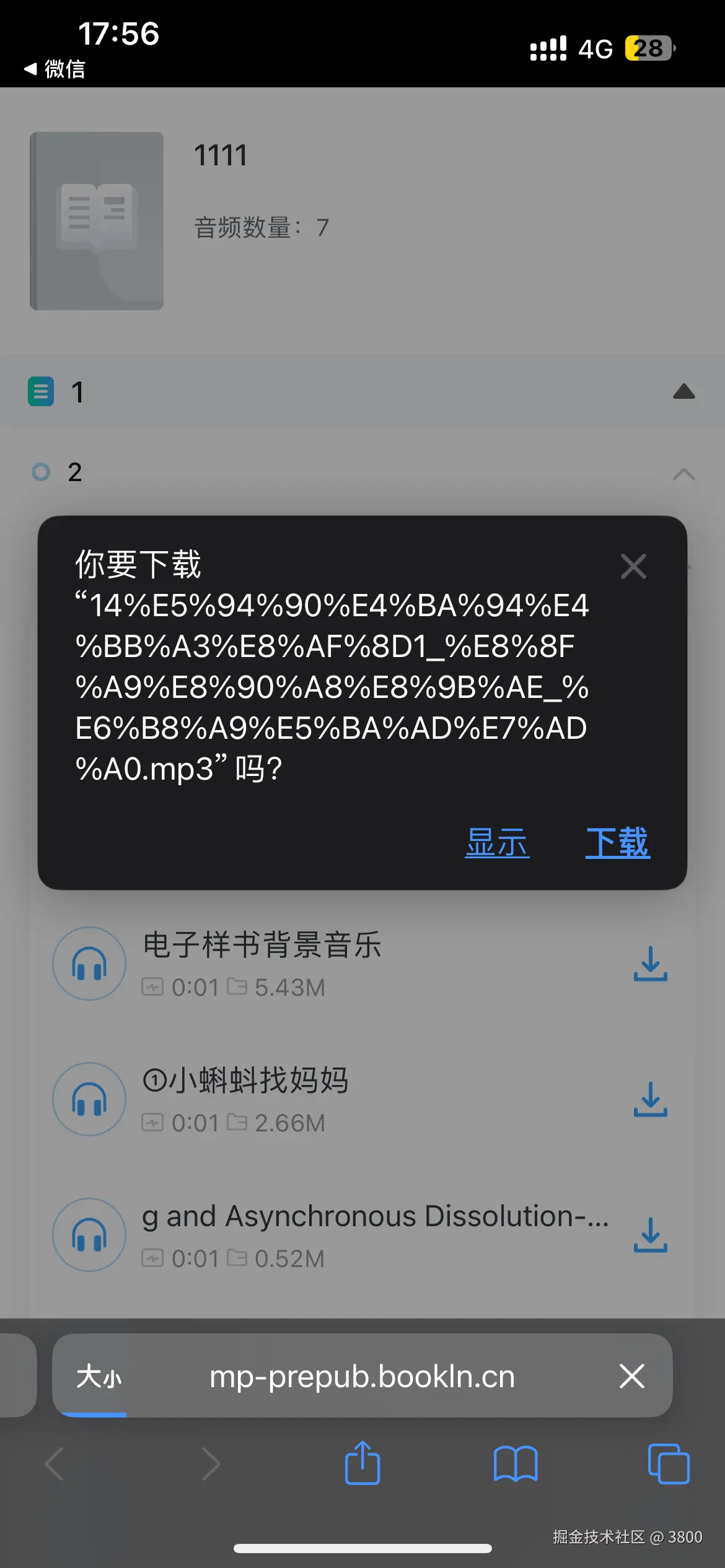Tap the 显示 link in the dialog
The width and height of the screenshot is (725, 1568).
(497, 843)
